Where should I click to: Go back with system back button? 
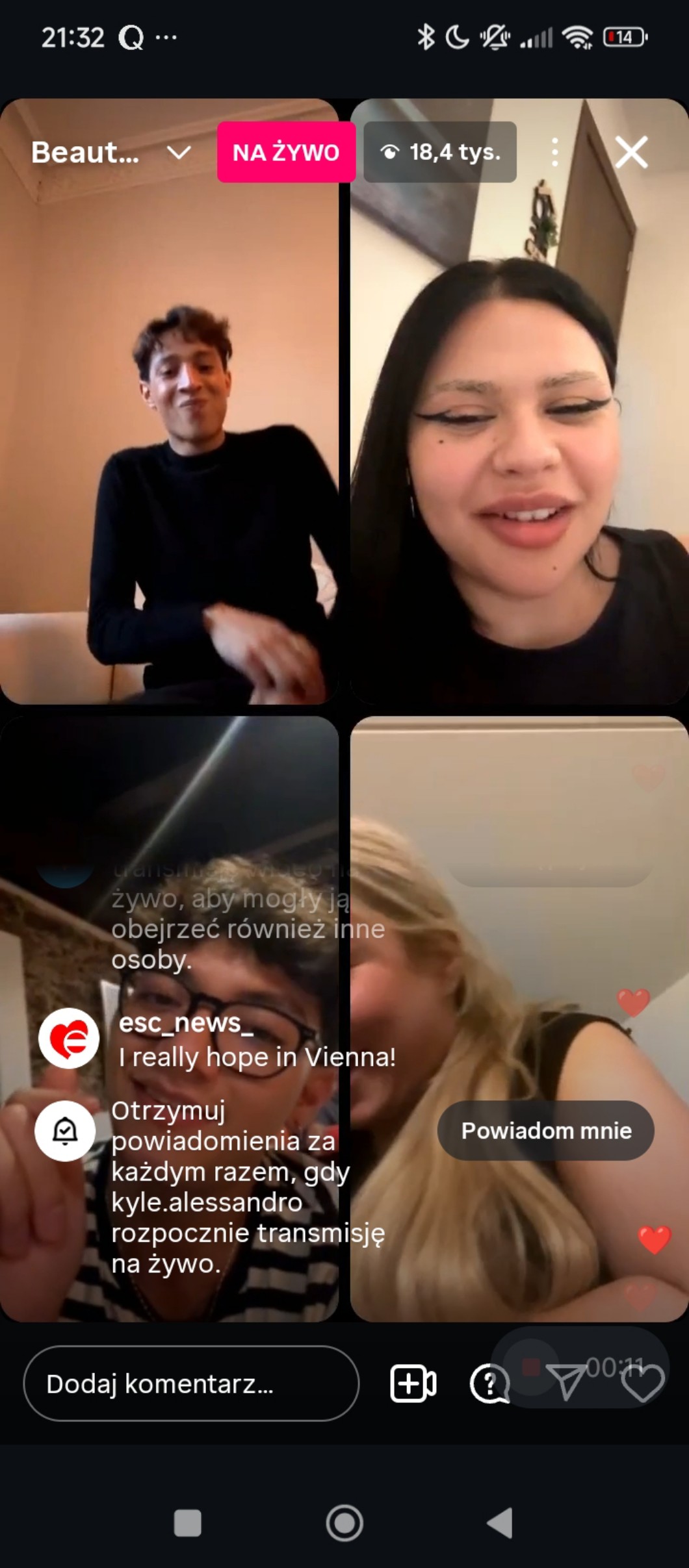click(x=500, y=1523)
